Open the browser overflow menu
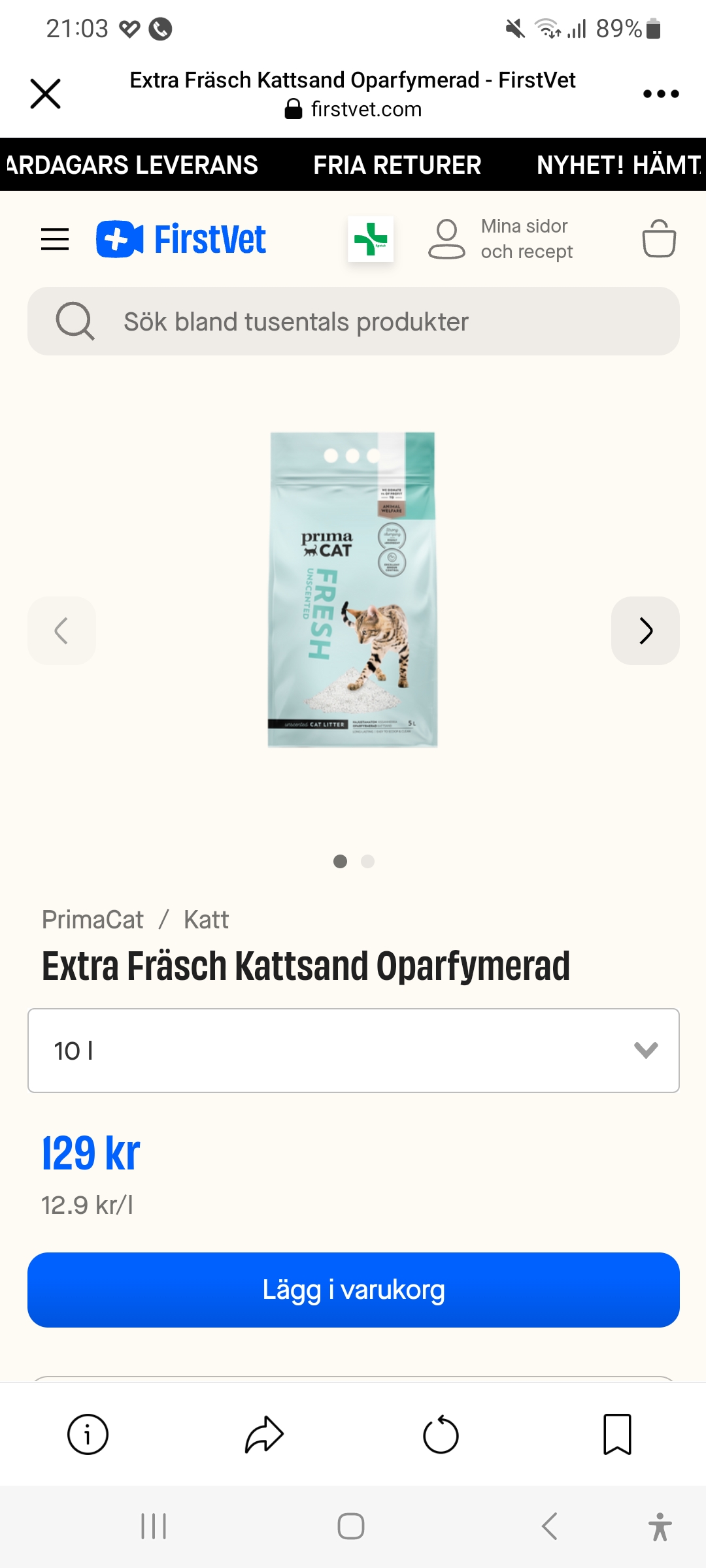The image size is (706, 1568). click(x=661, y=93)
